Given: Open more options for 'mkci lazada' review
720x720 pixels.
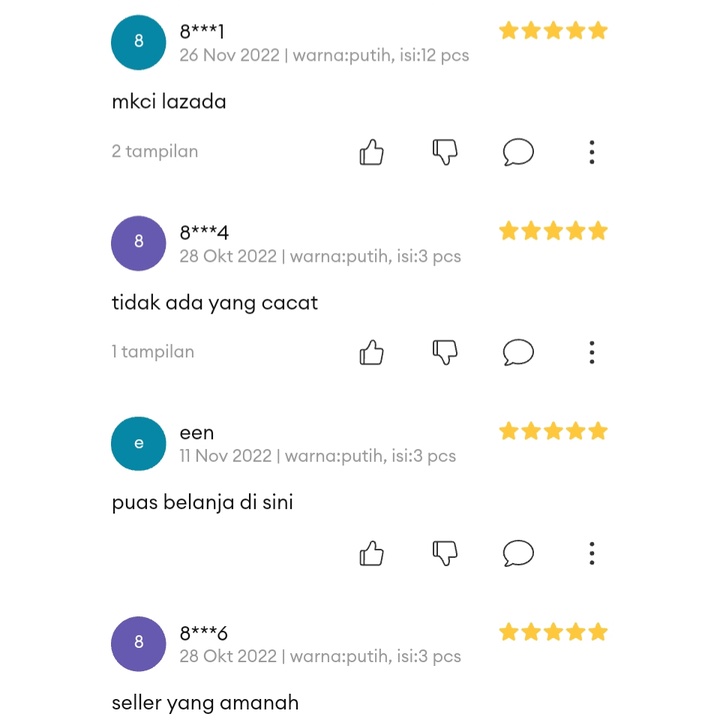Looking at the screenshot, I should [592, 152].
